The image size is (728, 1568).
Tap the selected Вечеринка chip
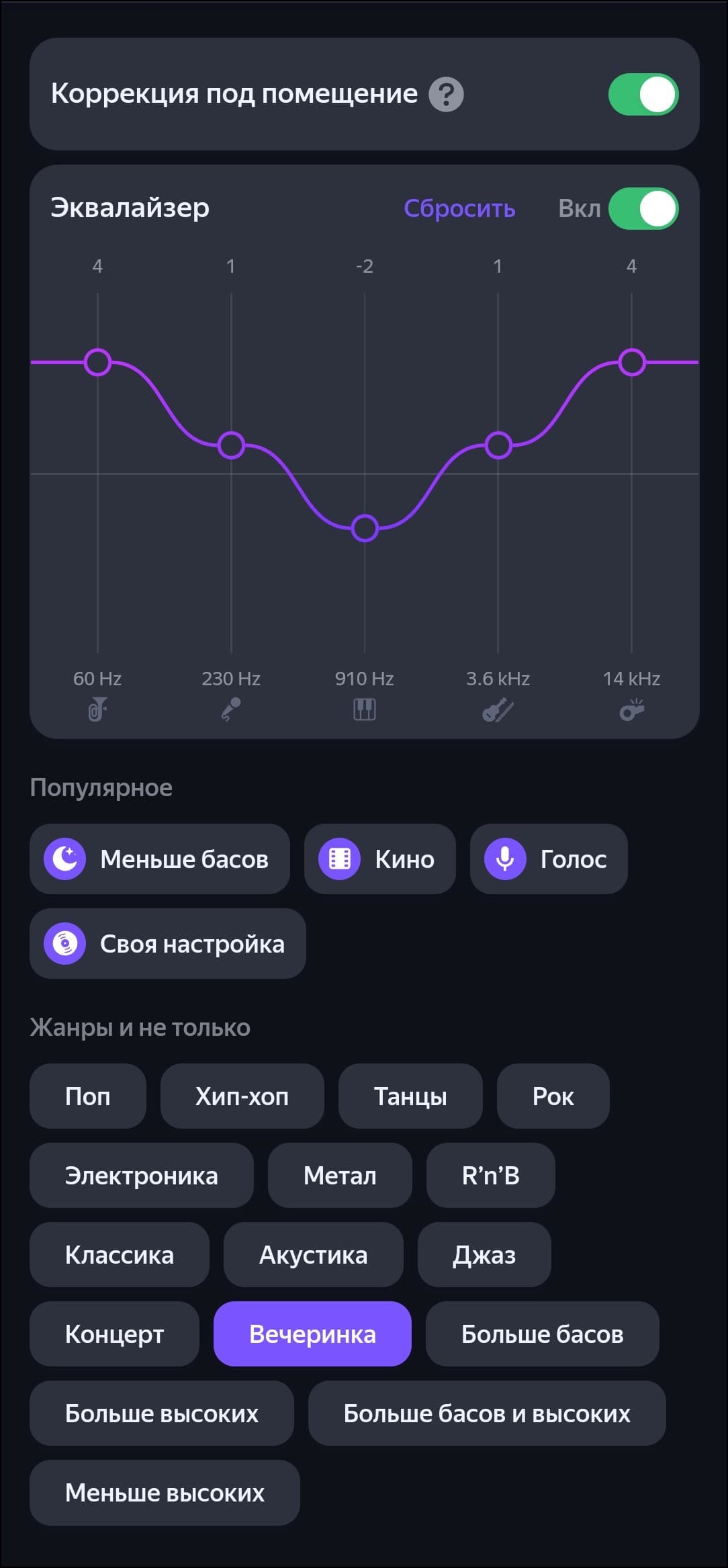pyautogui.click(x=312, y=1334)
